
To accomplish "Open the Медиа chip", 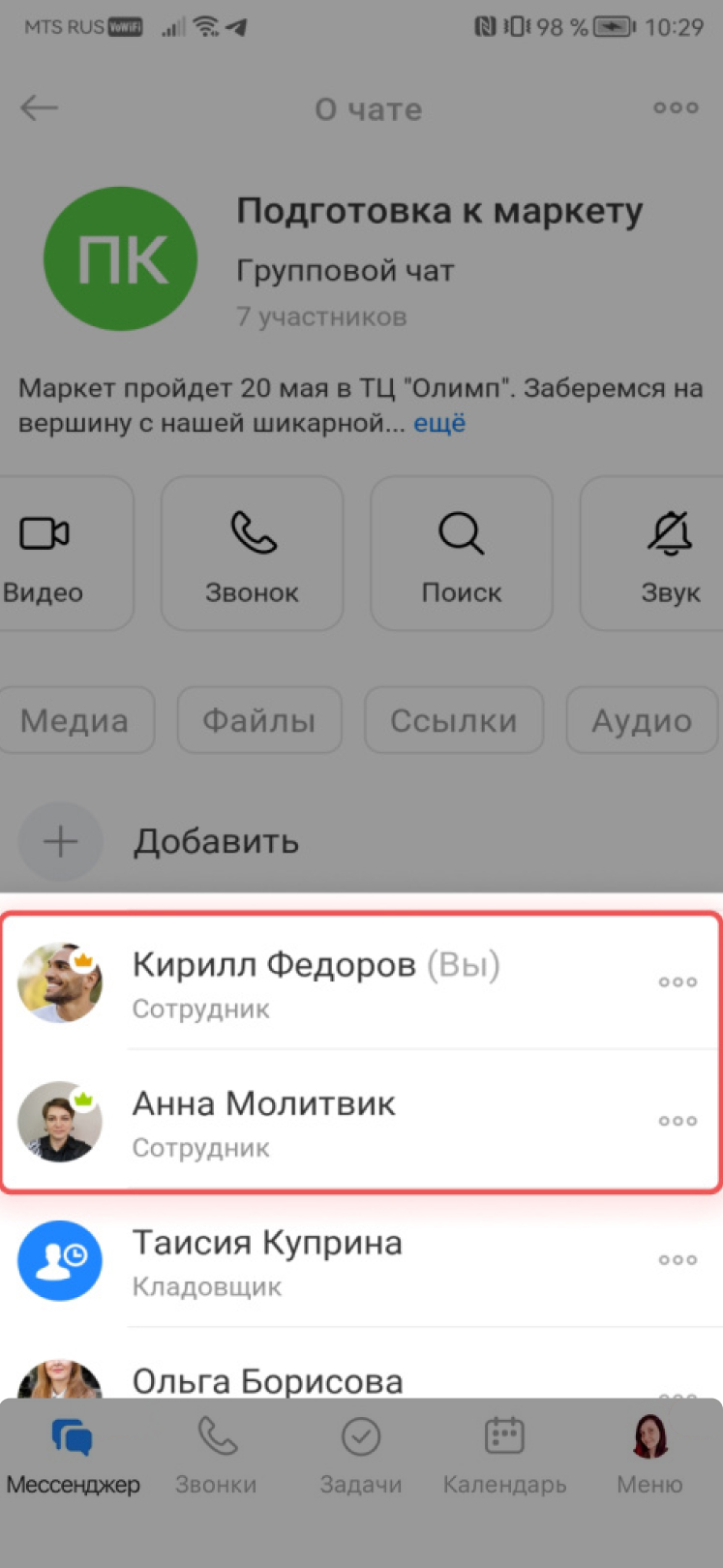I will 75,720.
